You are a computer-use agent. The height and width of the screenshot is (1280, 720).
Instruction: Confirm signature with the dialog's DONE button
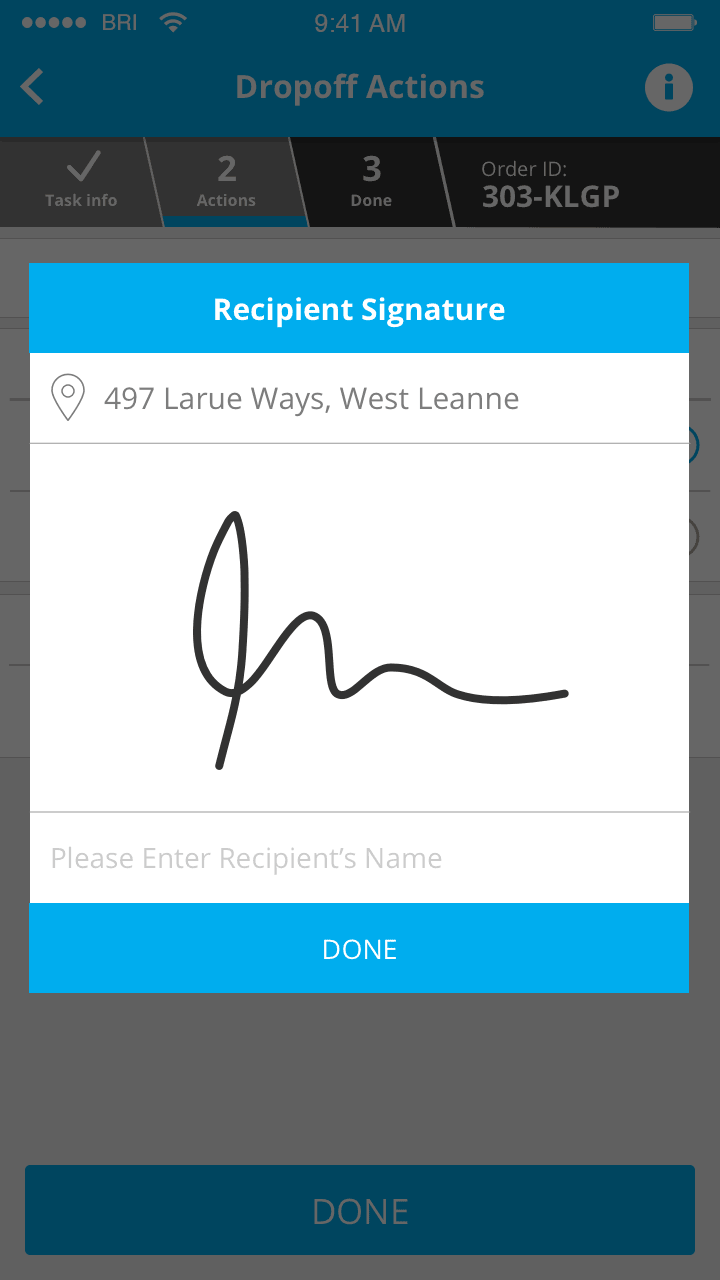(359, 948)
